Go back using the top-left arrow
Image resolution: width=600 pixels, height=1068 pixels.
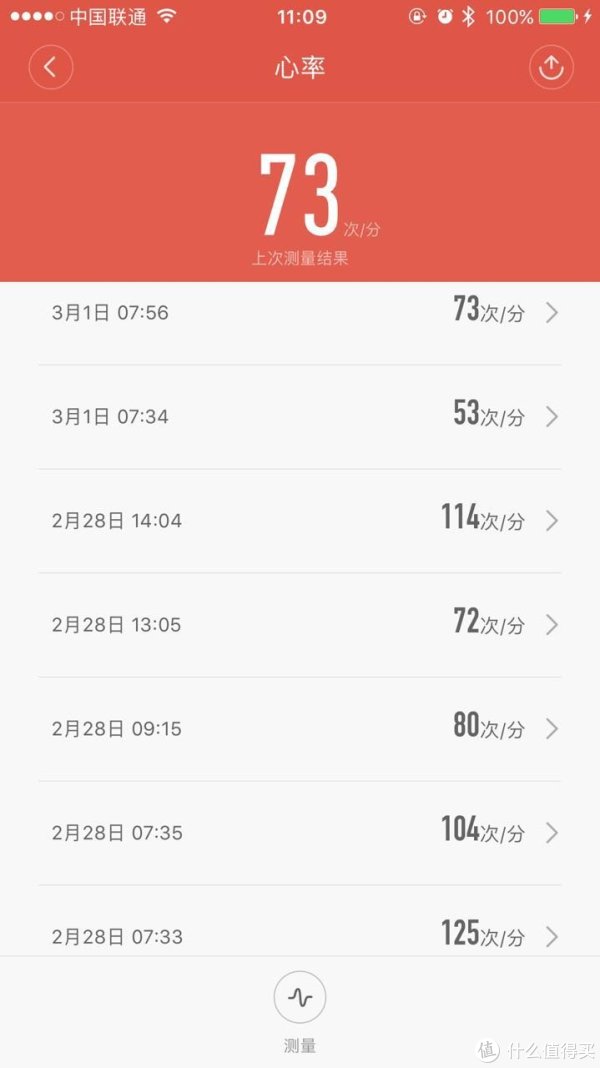pyautogui.click(x=51, y=68)
